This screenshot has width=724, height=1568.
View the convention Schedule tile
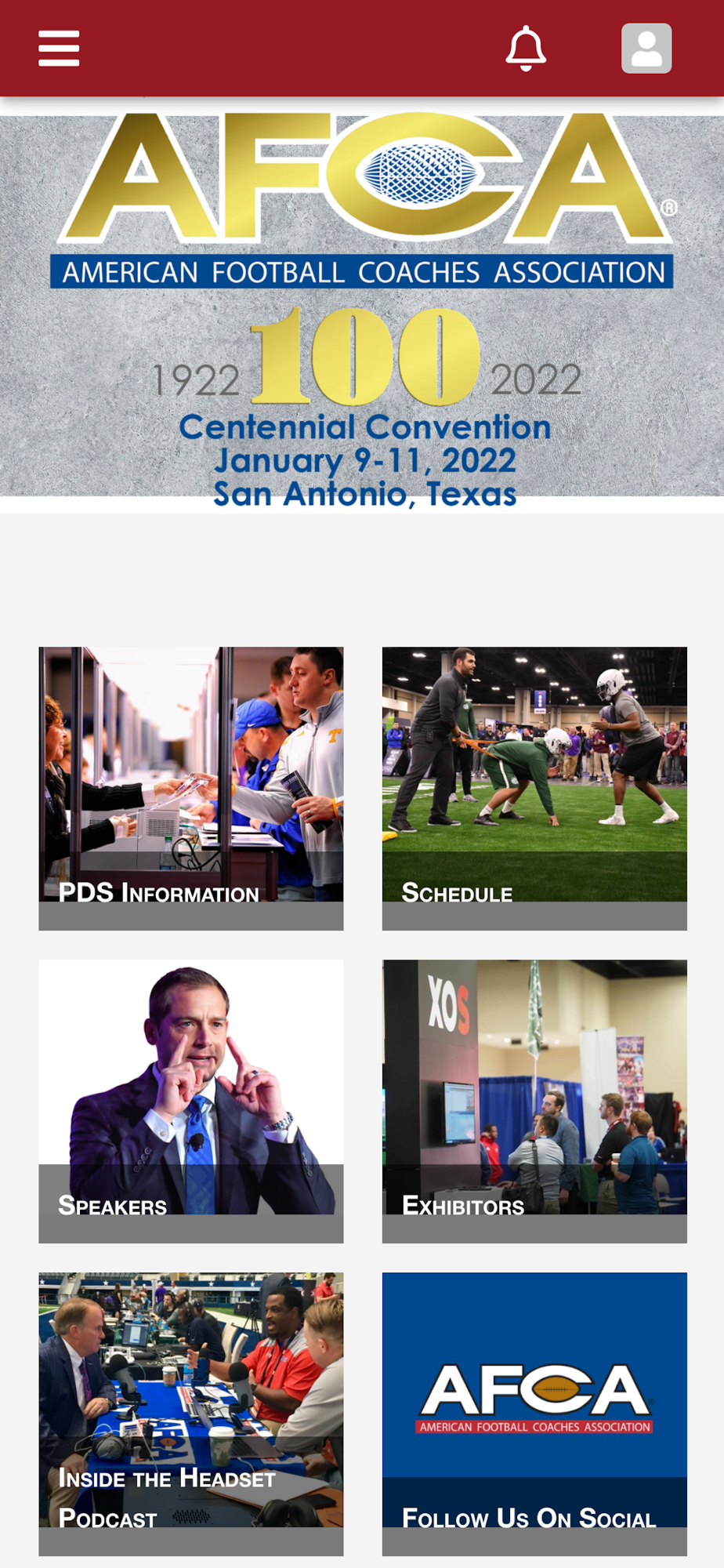tap(534, 787)
